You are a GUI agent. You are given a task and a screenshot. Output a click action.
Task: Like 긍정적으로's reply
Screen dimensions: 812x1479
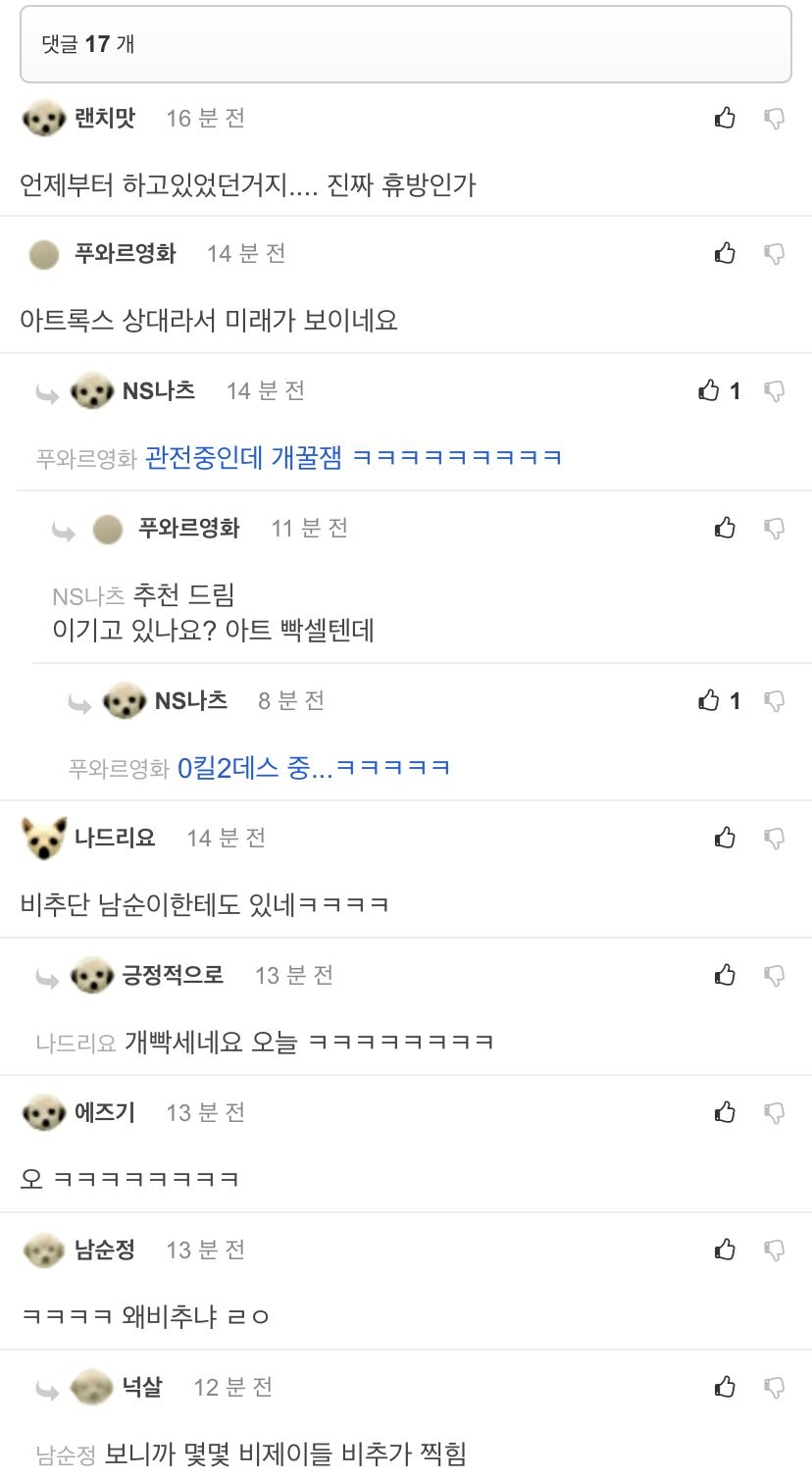(725, 975)
